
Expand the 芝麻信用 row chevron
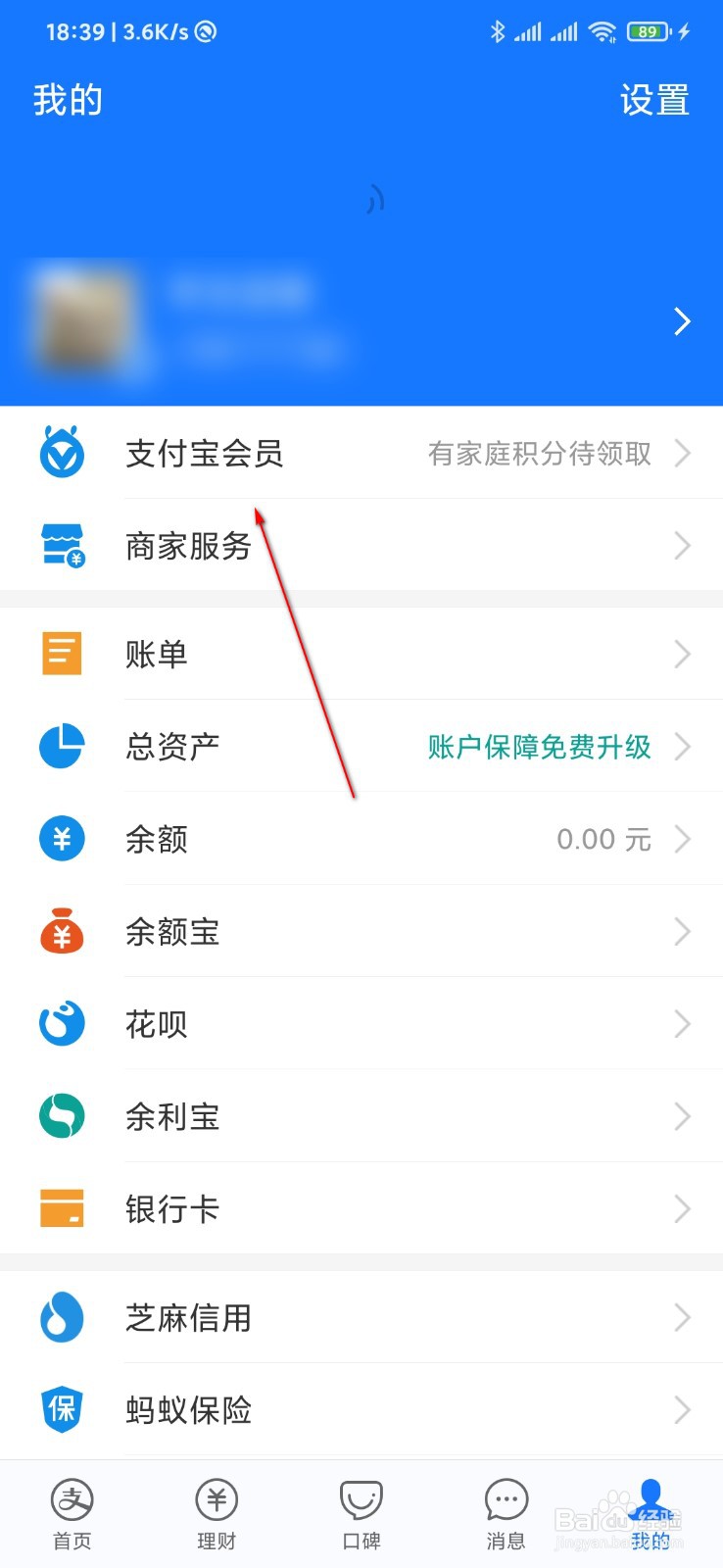click(x=683, y=1317)
